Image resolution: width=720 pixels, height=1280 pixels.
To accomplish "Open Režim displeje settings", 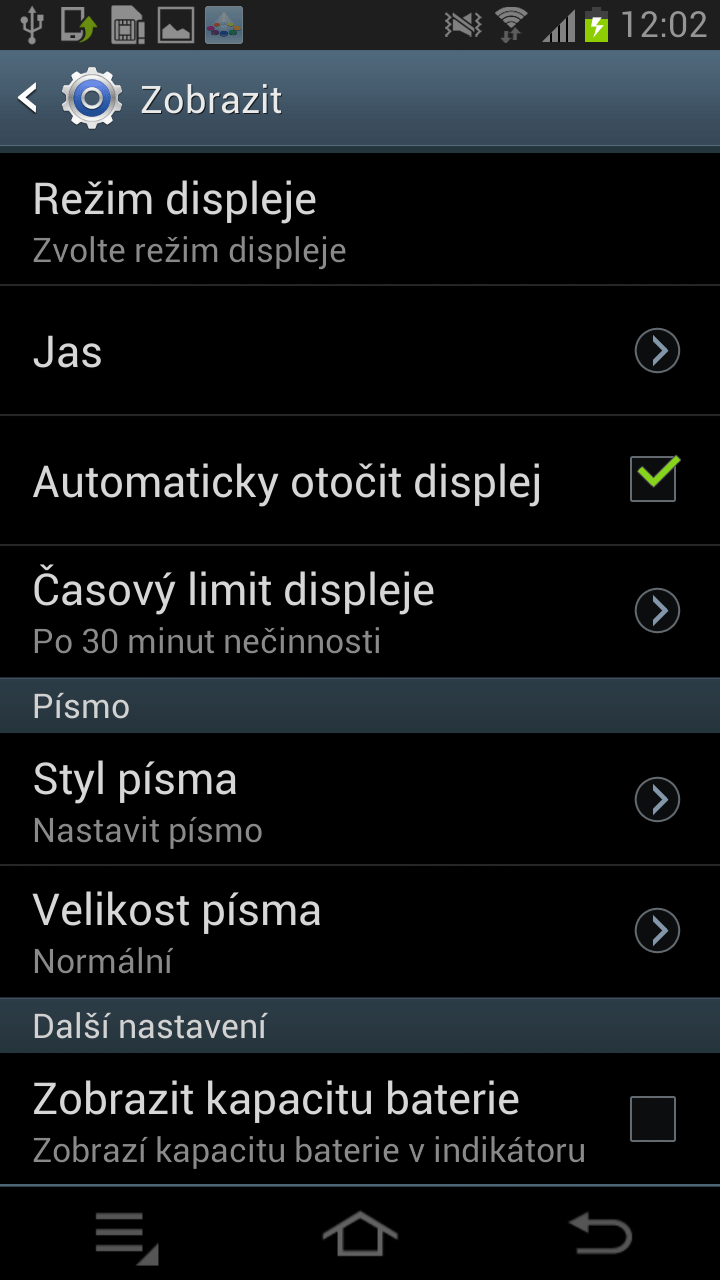I will 360,220.
